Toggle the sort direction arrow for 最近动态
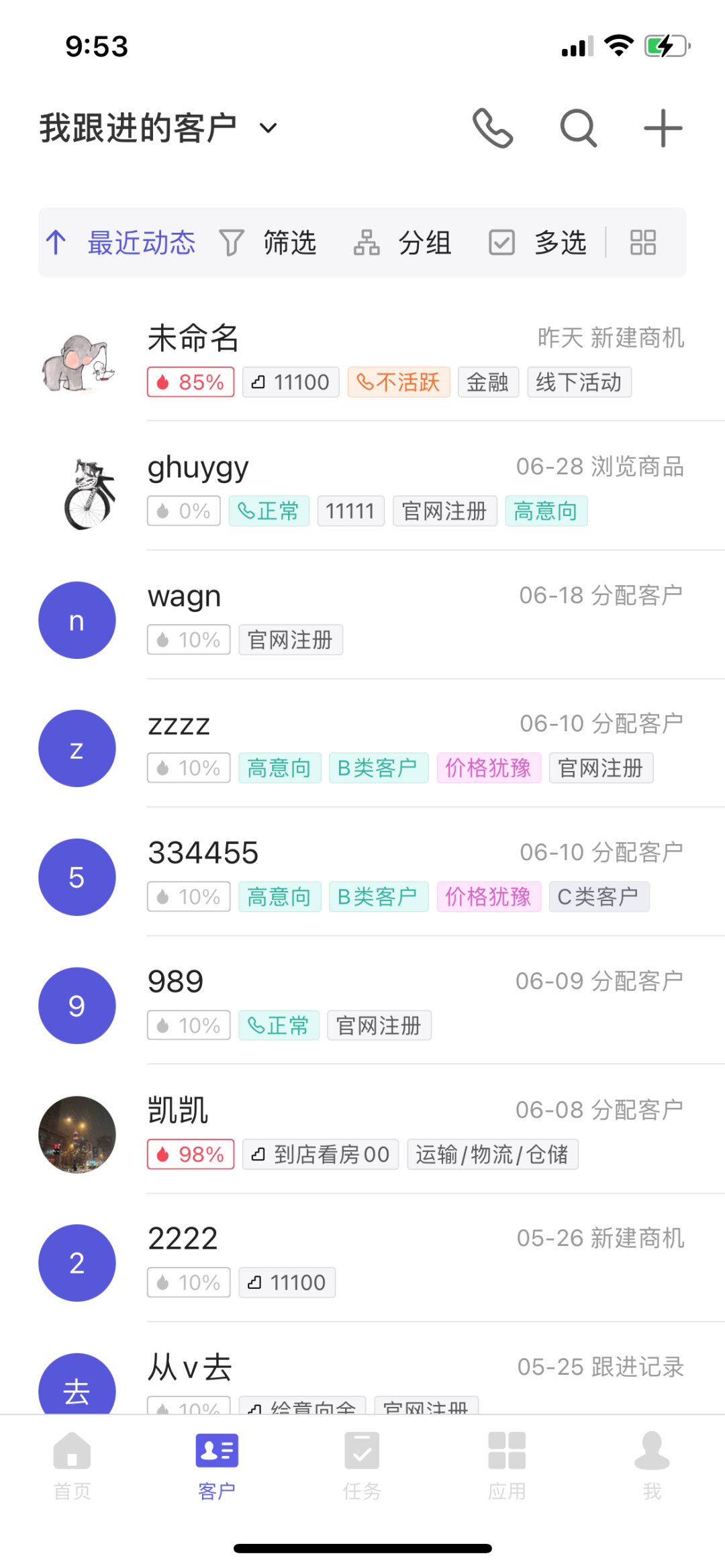The height and width of the screenshot is (1568, 725). pos(56,242)
